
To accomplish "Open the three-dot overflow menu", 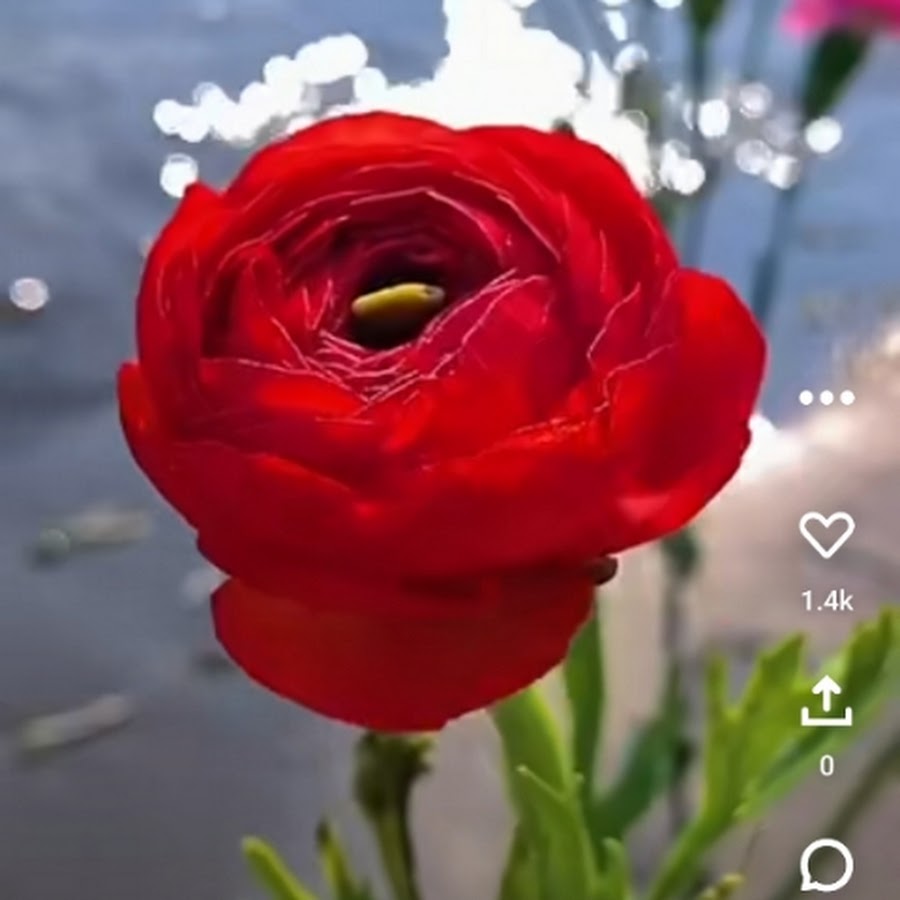I will [x=826, y=397].
